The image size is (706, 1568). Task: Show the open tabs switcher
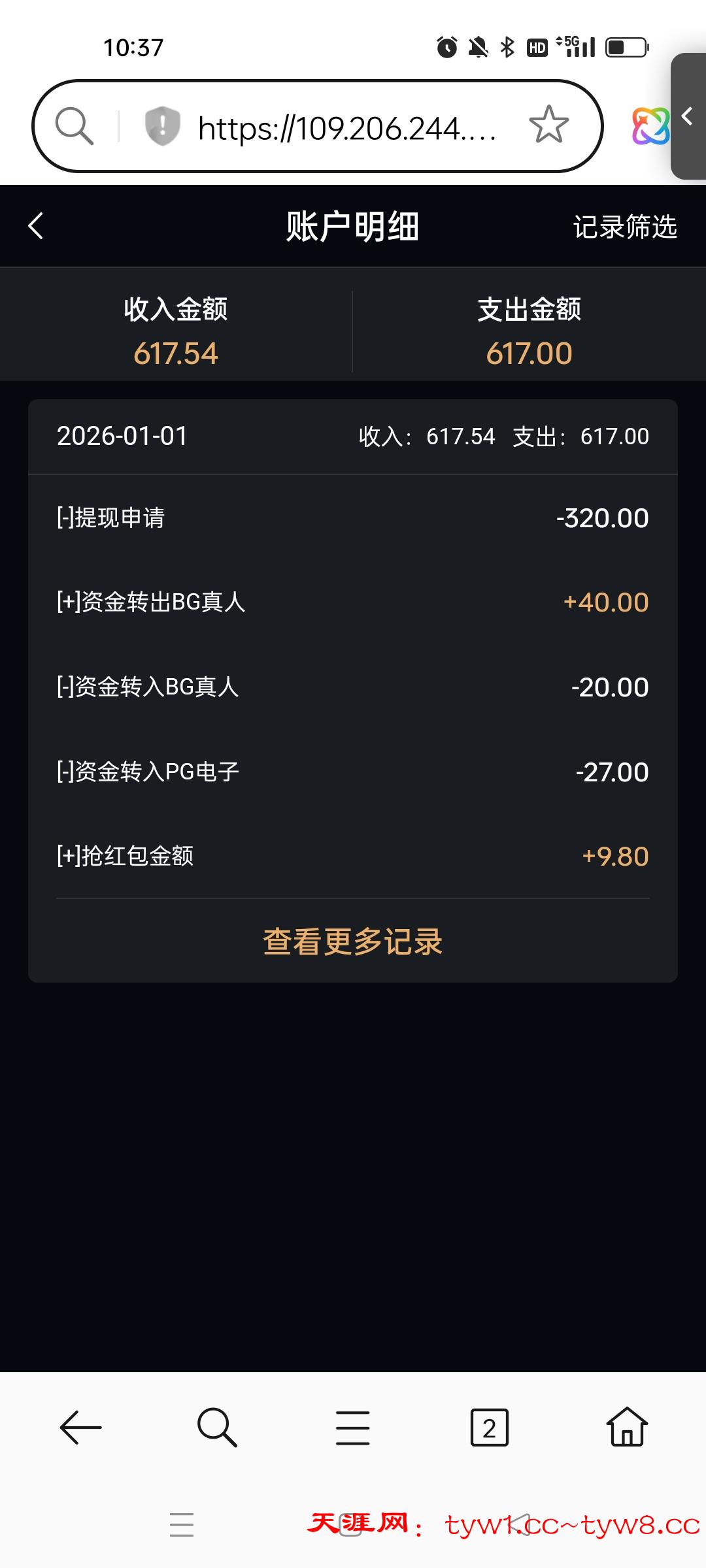pyautogui.click(x=489, y=1428)
